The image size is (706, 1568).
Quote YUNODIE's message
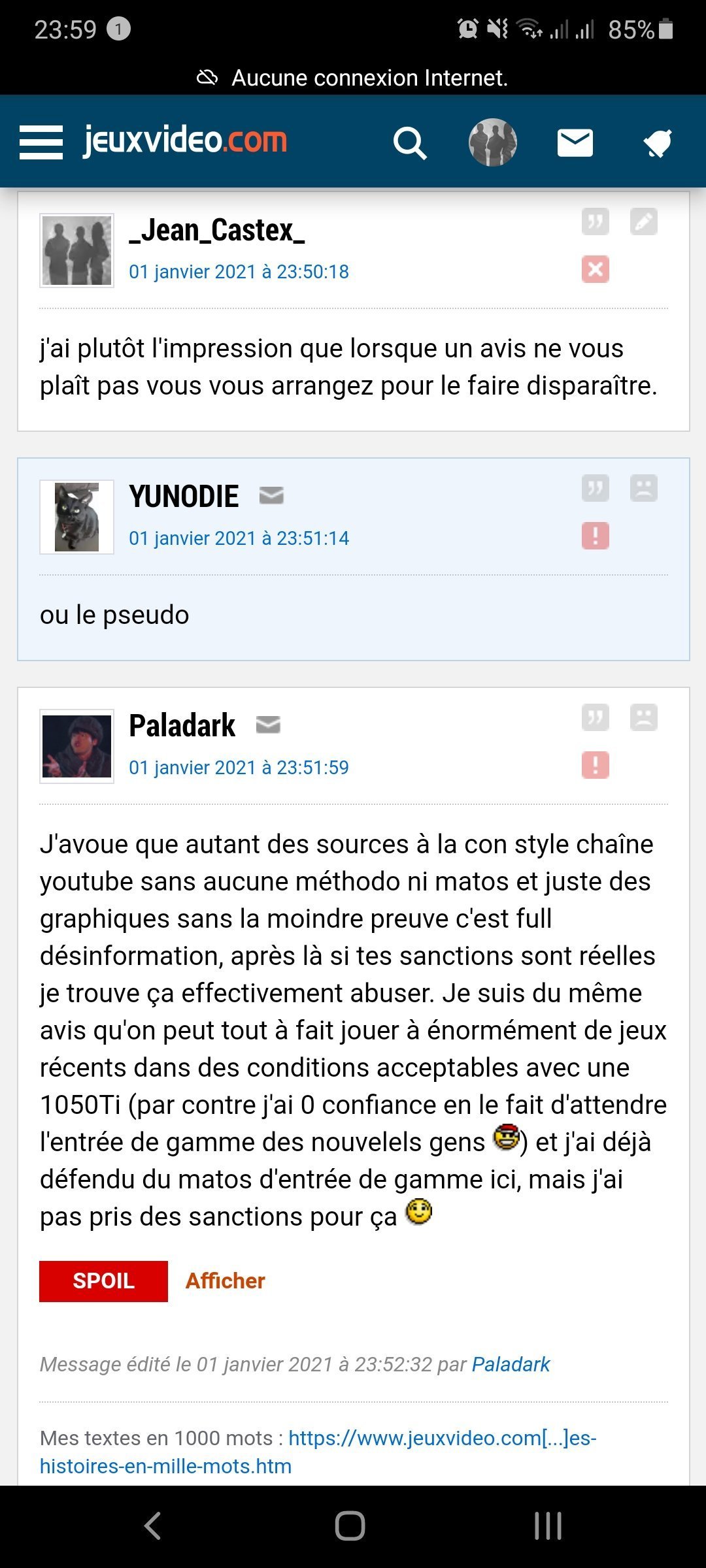[595, 488]
